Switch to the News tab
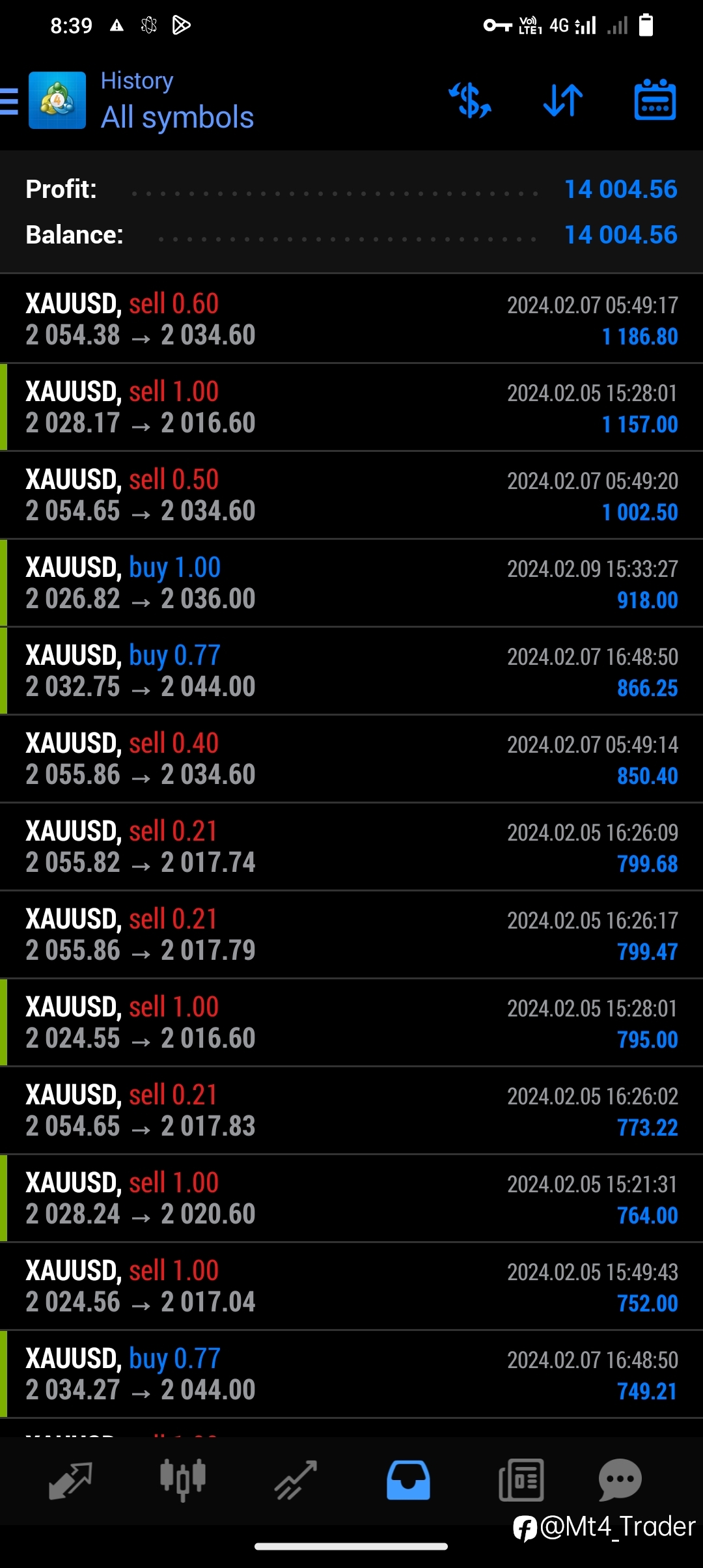This screenshot has width=703, height=1568. (x=521, y=1480)
